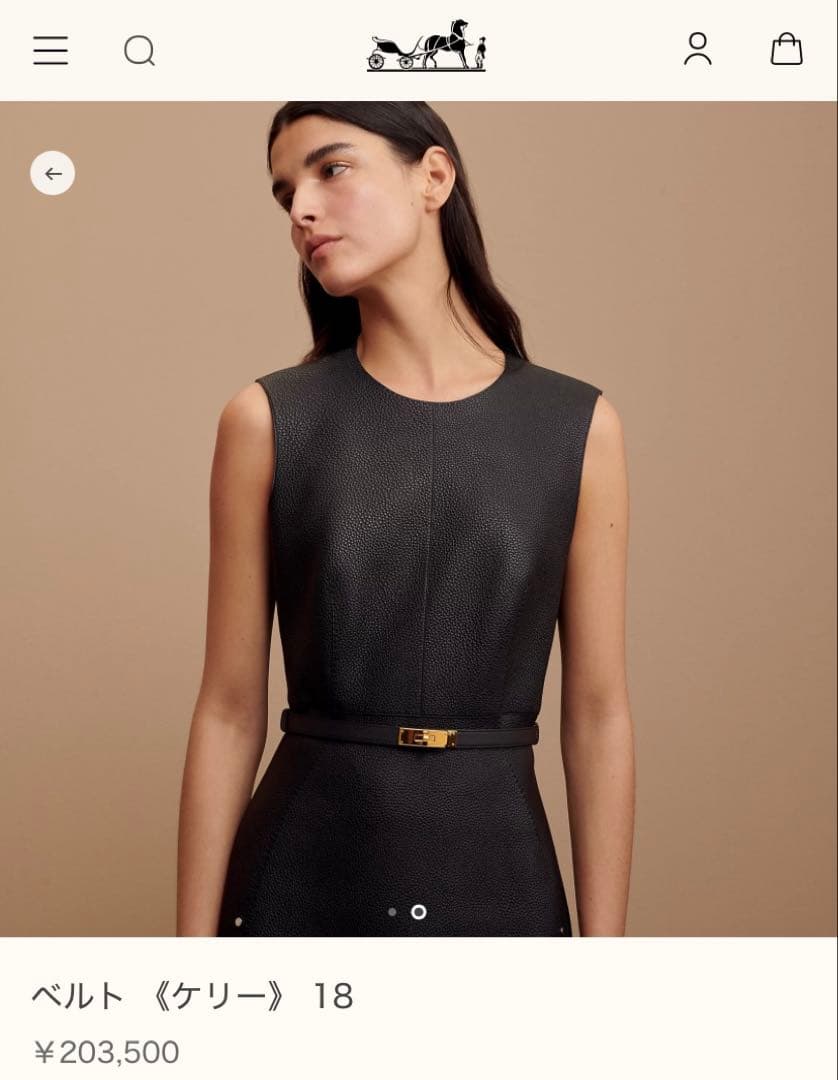This screenshot has width=838, height=1080.
Task: Open the account profile icon
Action: pos(698,49)
